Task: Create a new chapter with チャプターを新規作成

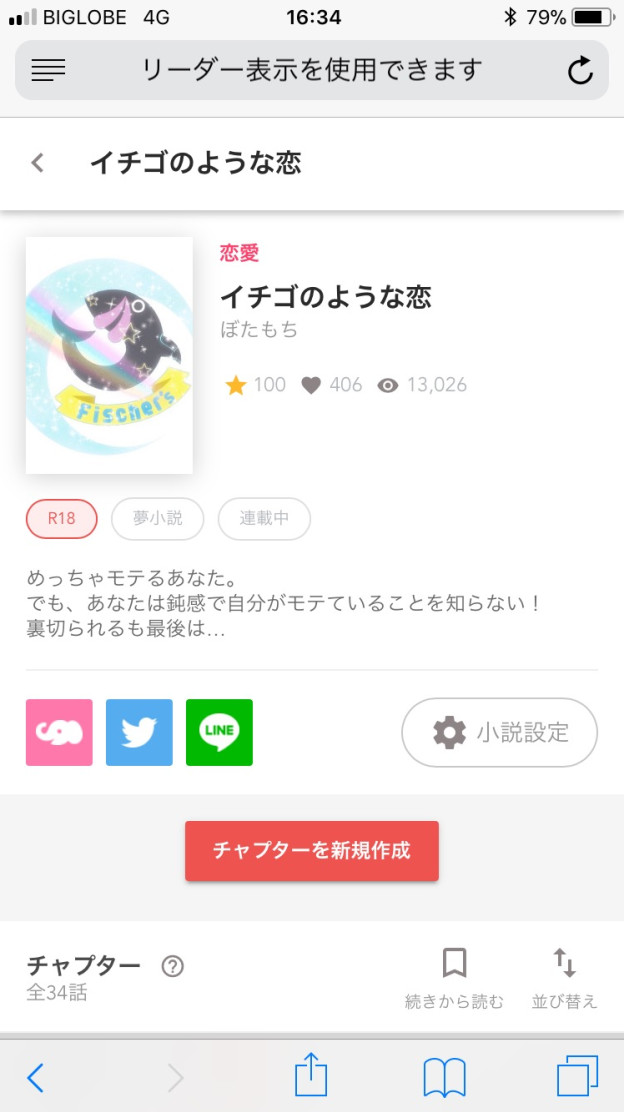Action: tap(312, 851)
